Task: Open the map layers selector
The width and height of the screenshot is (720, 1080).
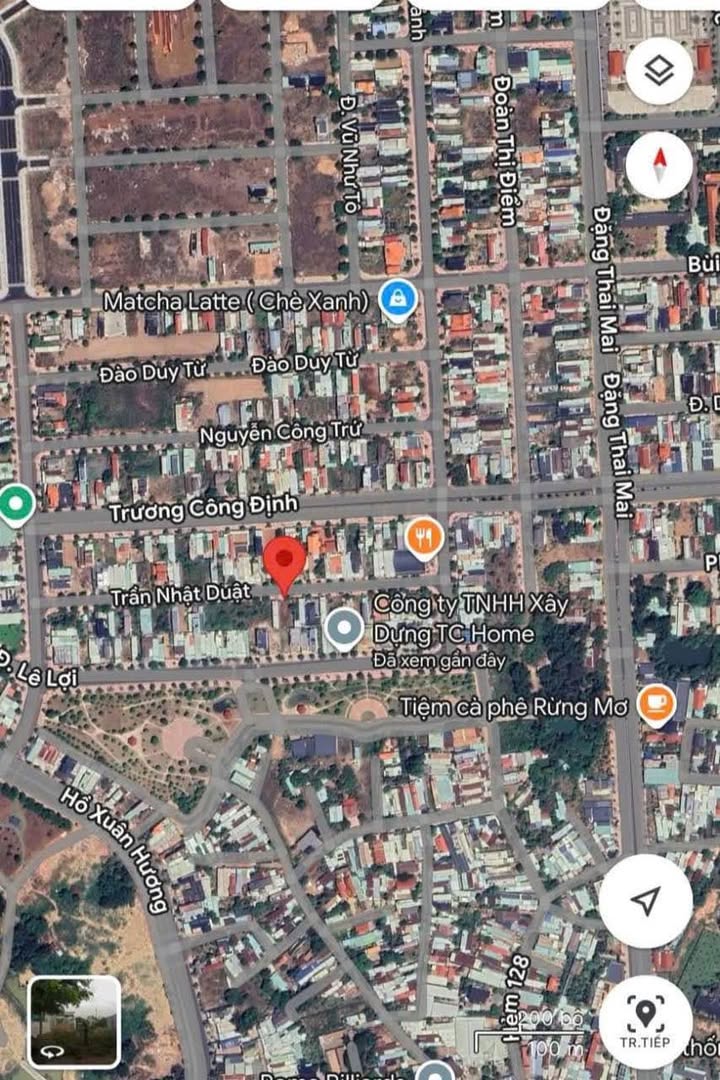Action: 659,71
